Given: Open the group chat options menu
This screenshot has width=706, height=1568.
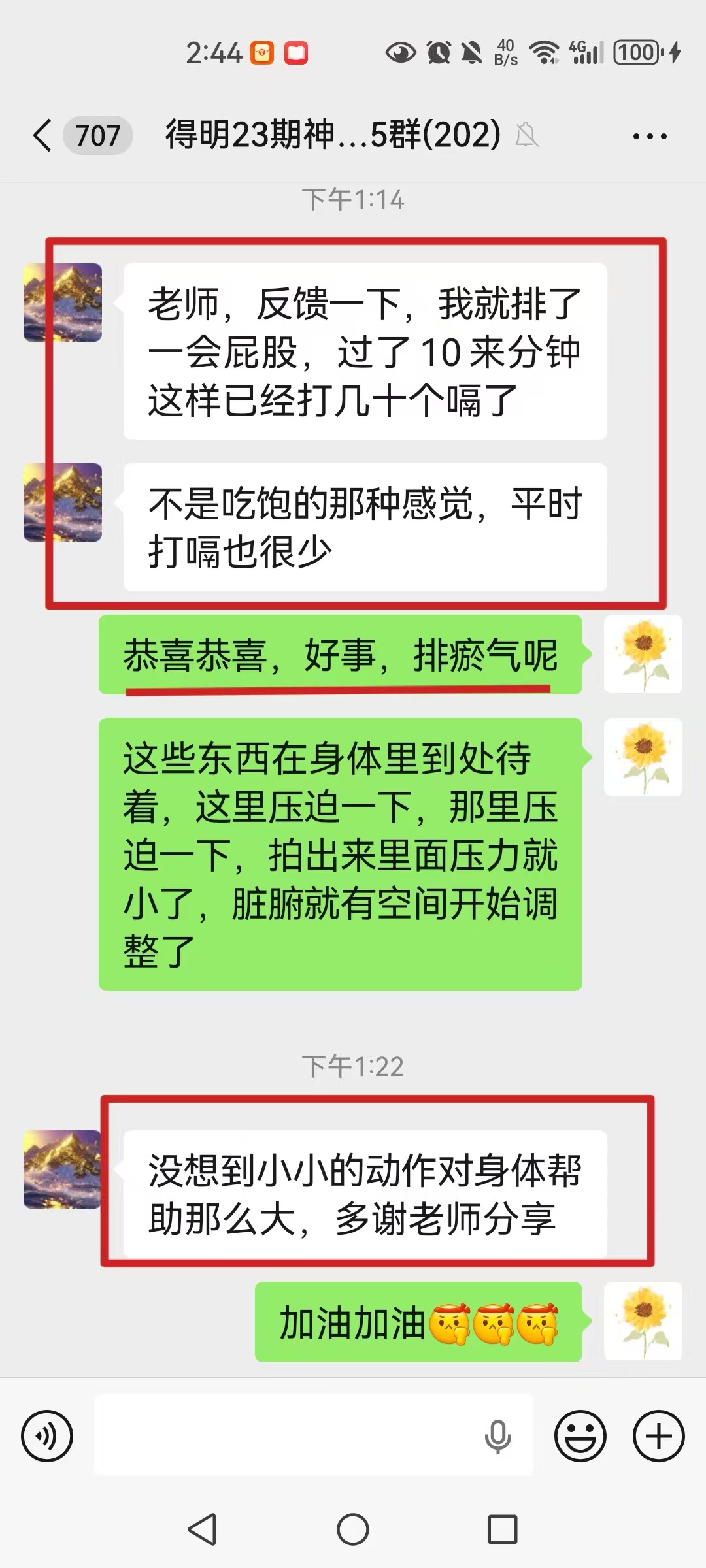Looking at the screenshot, I should [x=649, y=136].
